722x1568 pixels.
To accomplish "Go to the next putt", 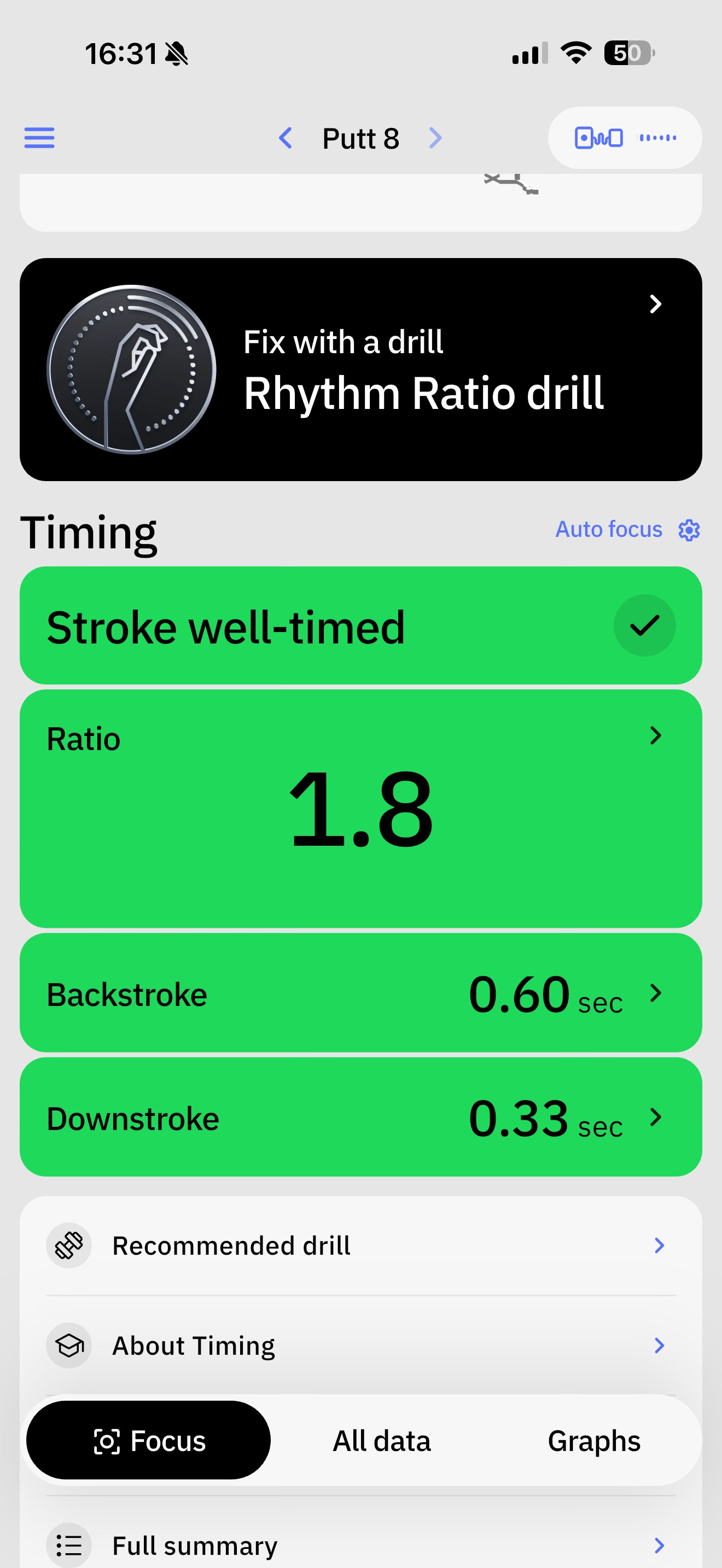I will 435,138.
